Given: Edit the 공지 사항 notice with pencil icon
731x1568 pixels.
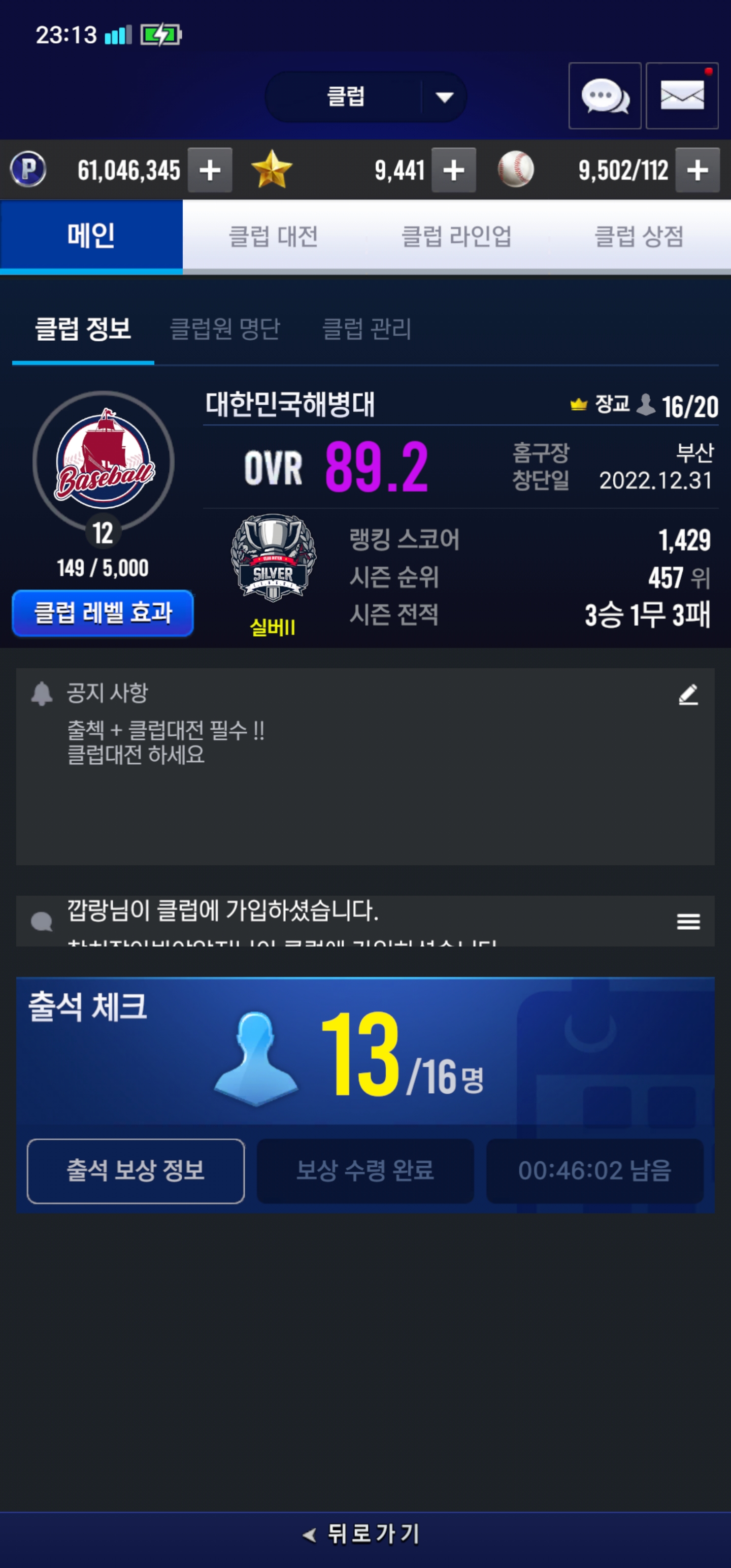Looking at the screenshot, I should (688, 694).
